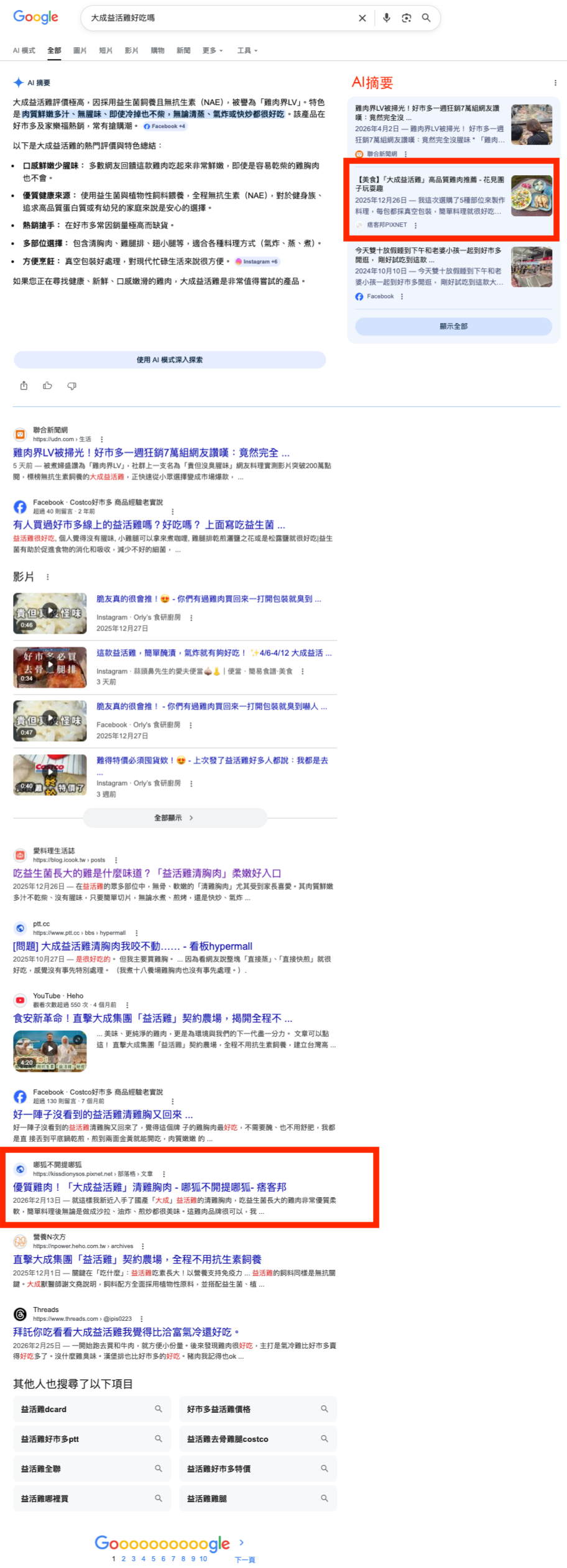The image size is (567, 1568).
Task: Start voice search with the microphone icon
Action: 387,18
